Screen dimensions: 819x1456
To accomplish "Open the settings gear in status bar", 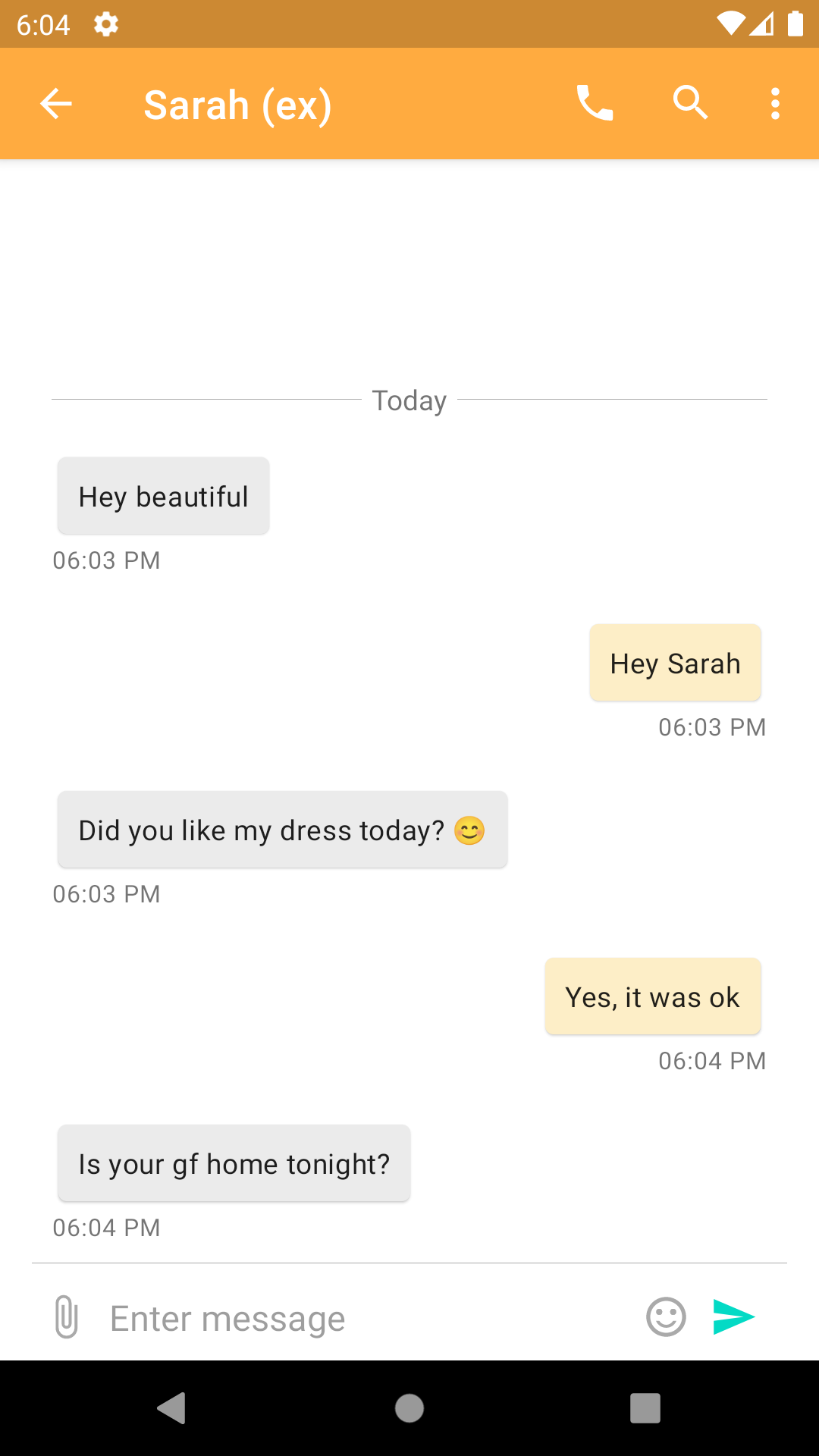I will coord(106,24).
